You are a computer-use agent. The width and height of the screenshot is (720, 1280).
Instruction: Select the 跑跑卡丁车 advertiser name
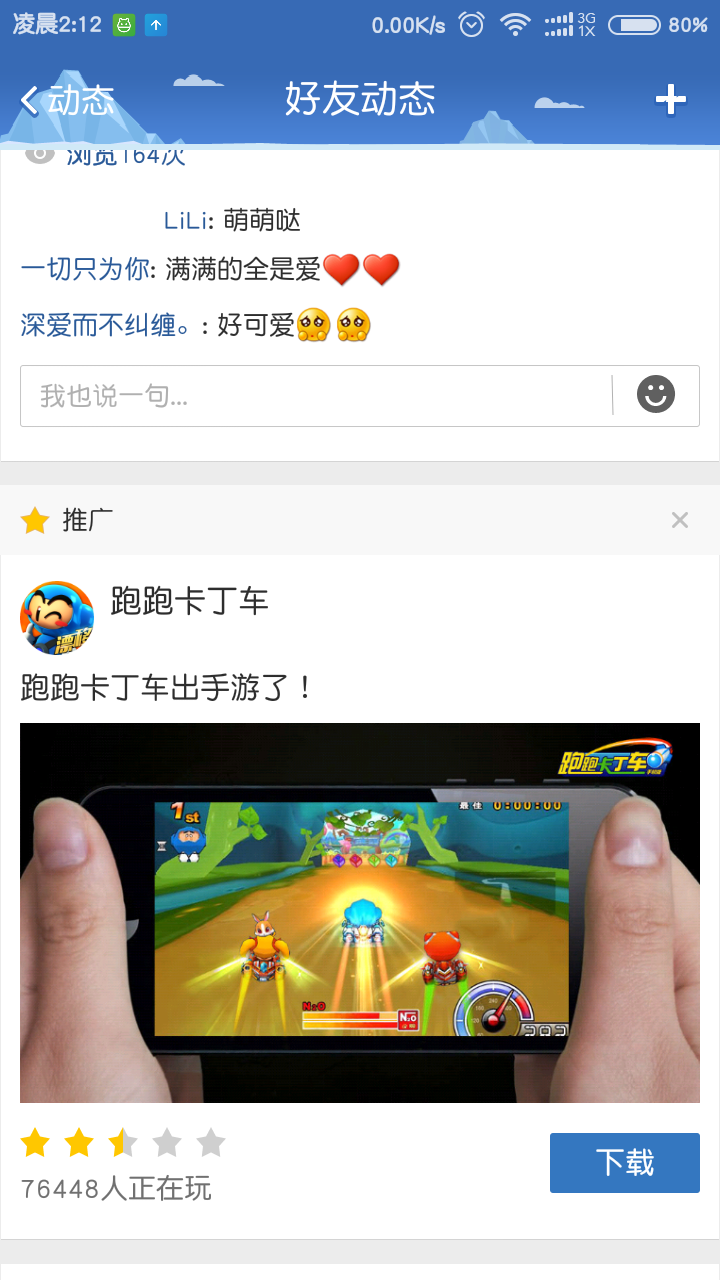(189, 601)
